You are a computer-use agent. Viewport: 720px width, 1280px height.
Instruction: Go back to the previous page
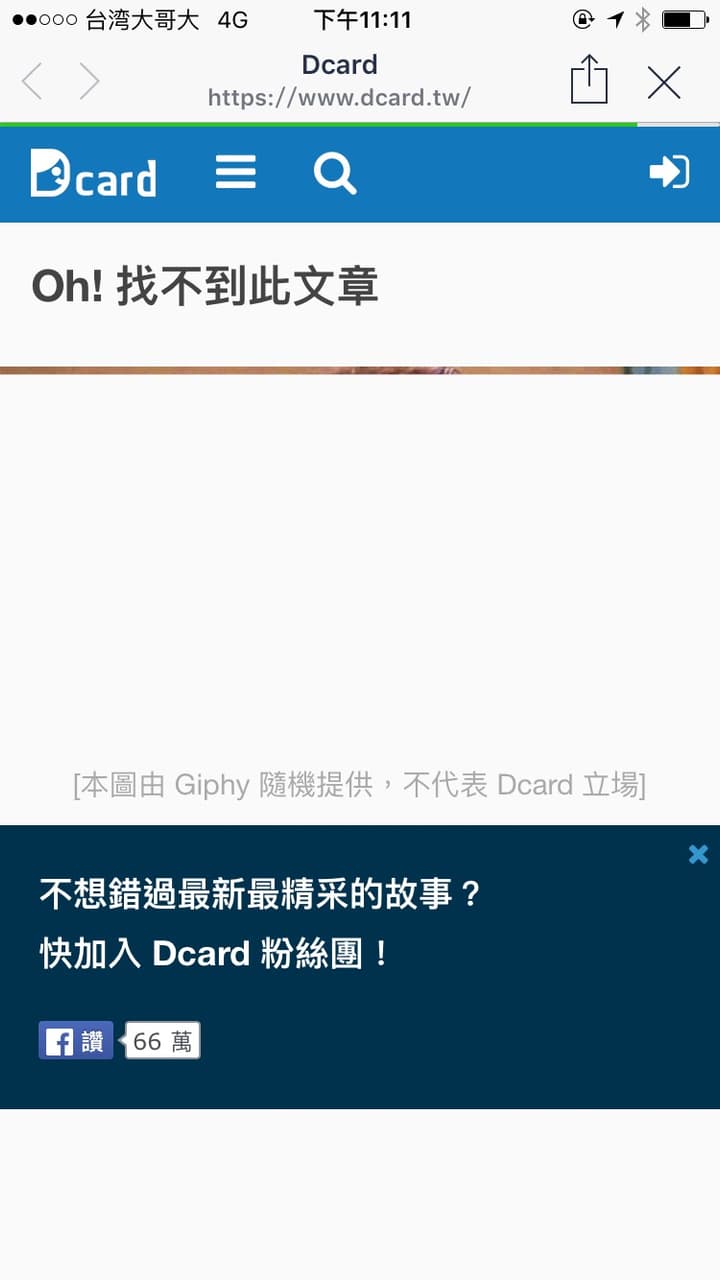point(32,81)
